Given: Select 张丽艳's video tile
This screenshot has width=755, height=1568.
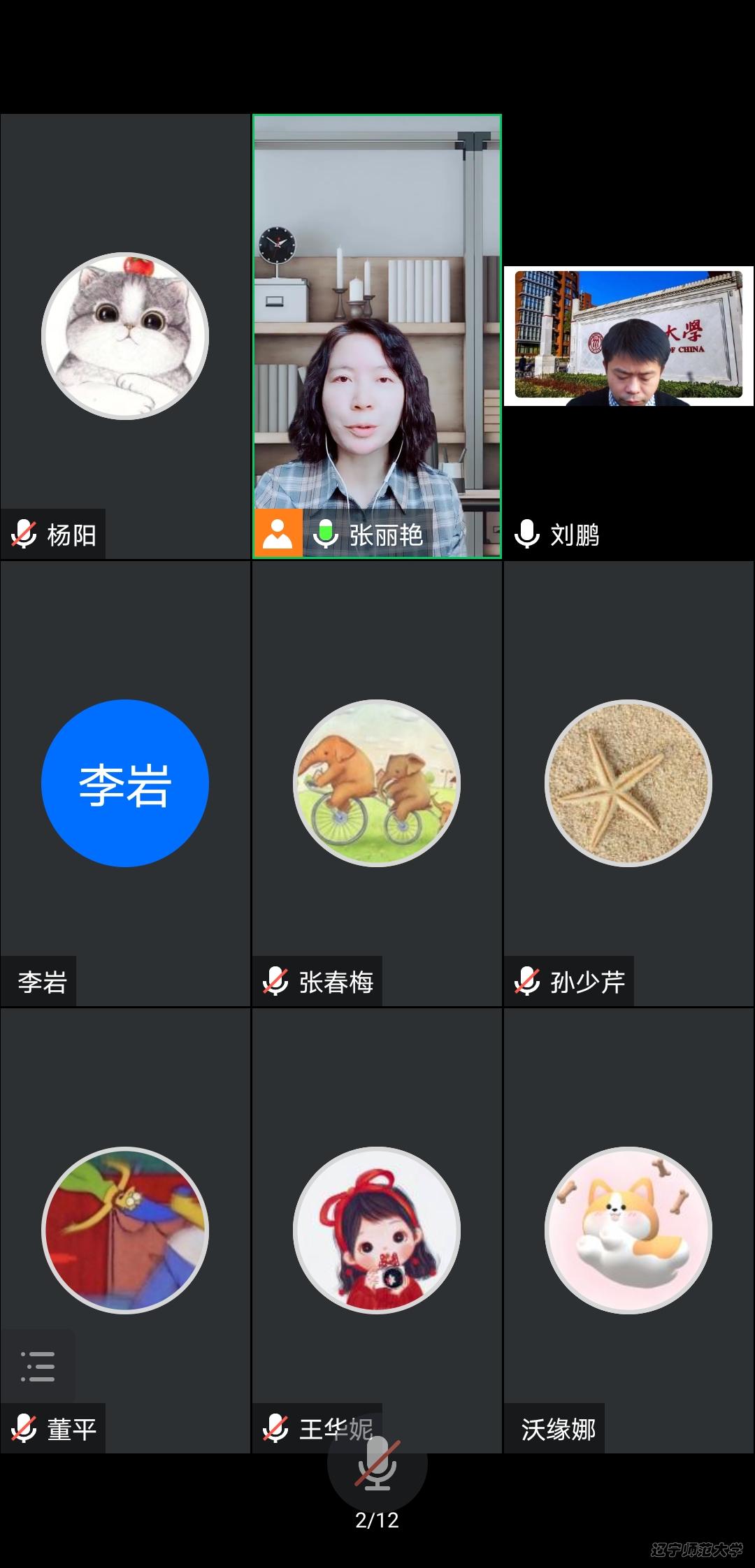Looking at the screenshot, I should point(377,336).
